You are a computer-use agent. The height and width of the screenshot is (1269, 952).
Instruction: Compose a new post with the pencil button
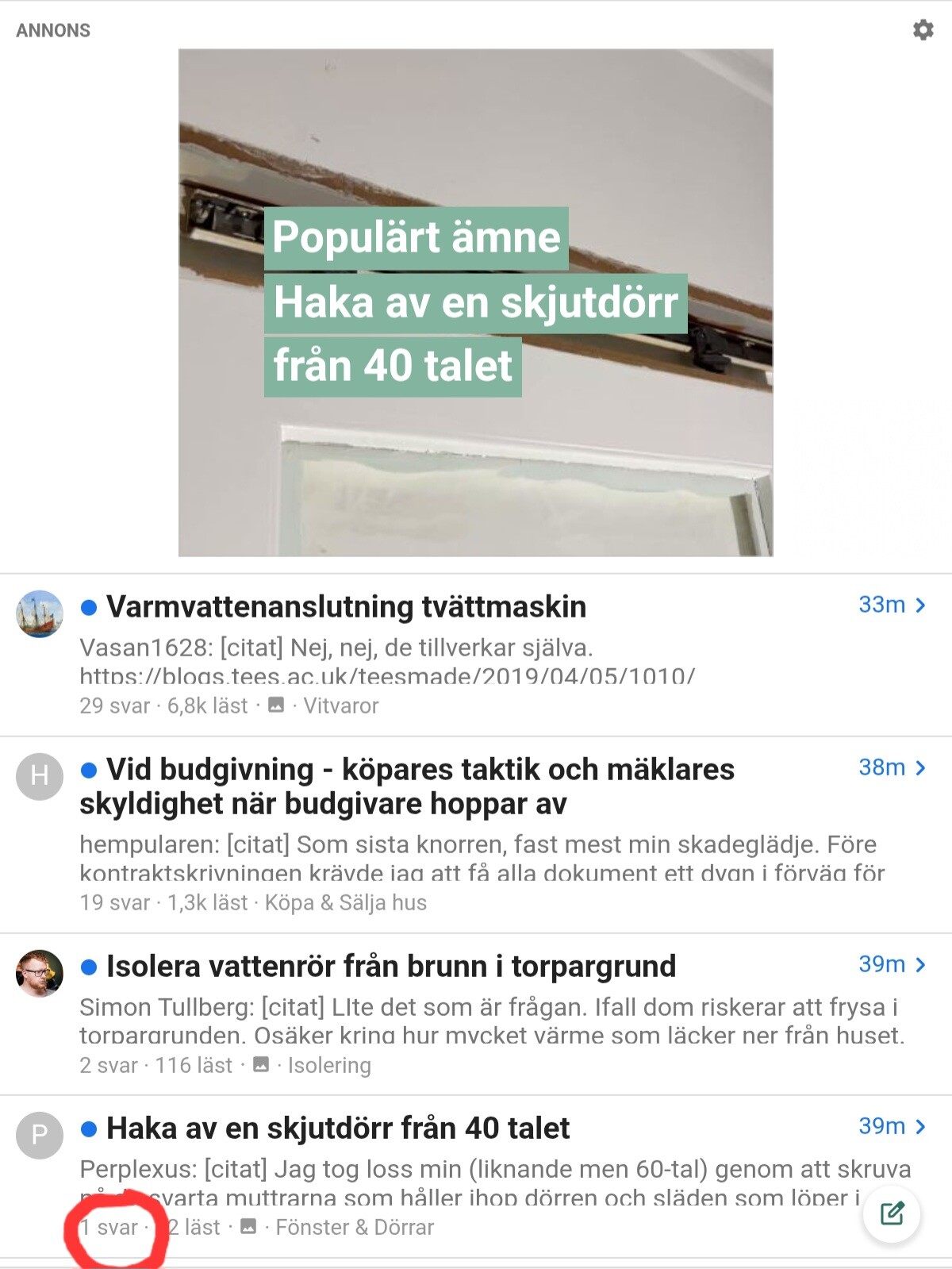click(892, 1213)
